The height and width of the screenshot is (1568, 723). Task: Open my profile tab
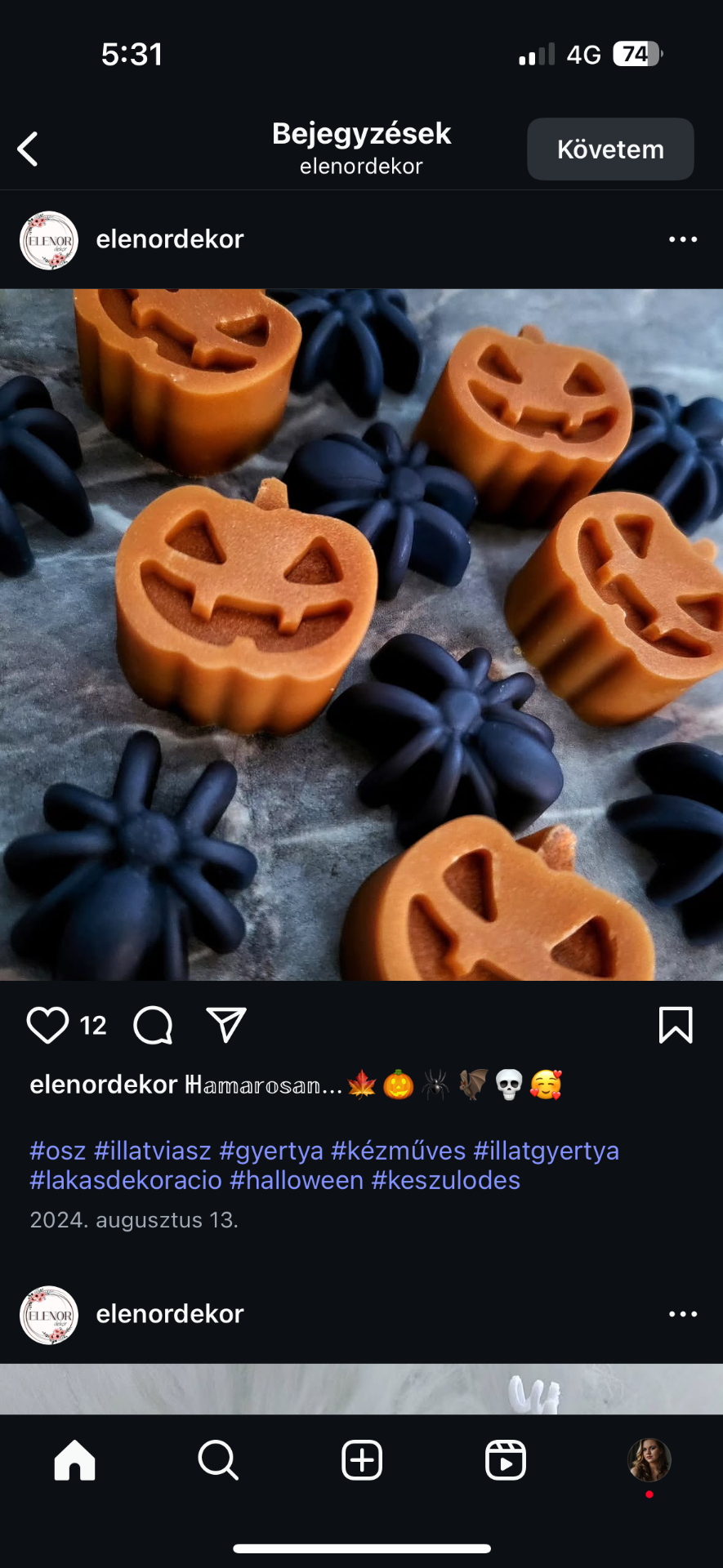(649, 1460)
